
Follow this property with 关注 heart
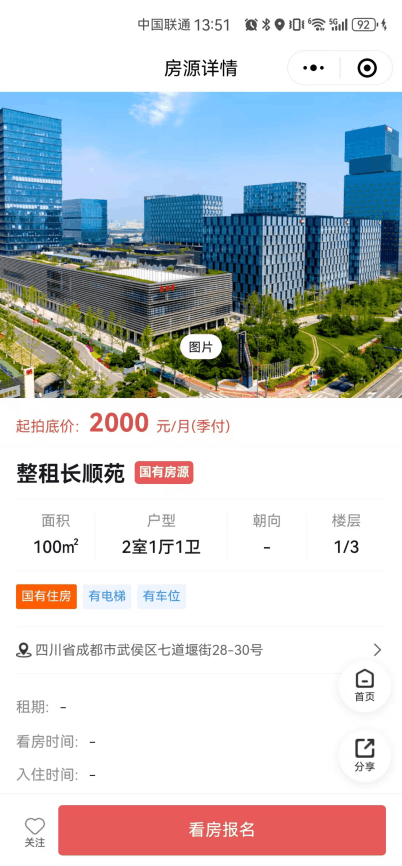tap(35, 832)
